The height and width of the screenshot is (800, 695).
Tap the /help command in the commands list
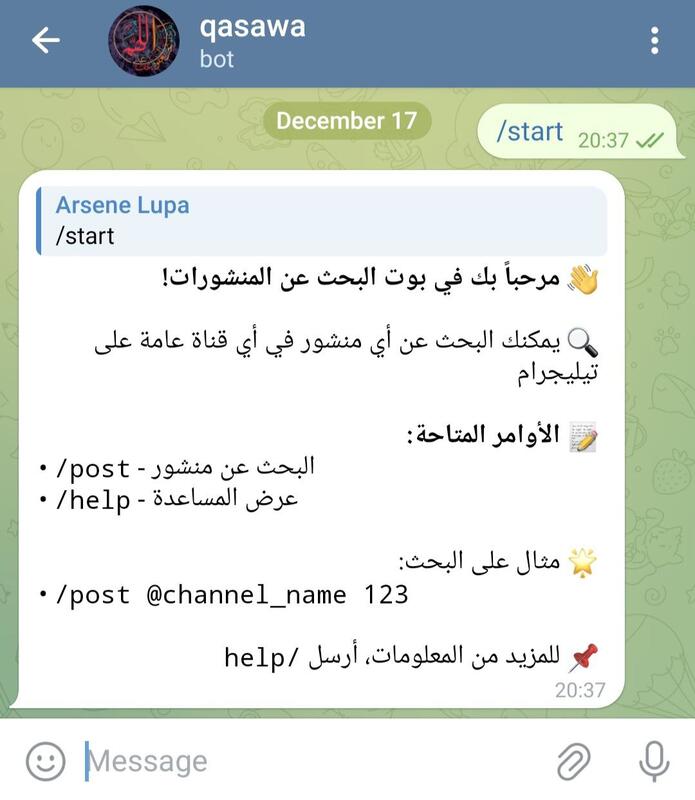pyautogui.click(x=93, y=500)
